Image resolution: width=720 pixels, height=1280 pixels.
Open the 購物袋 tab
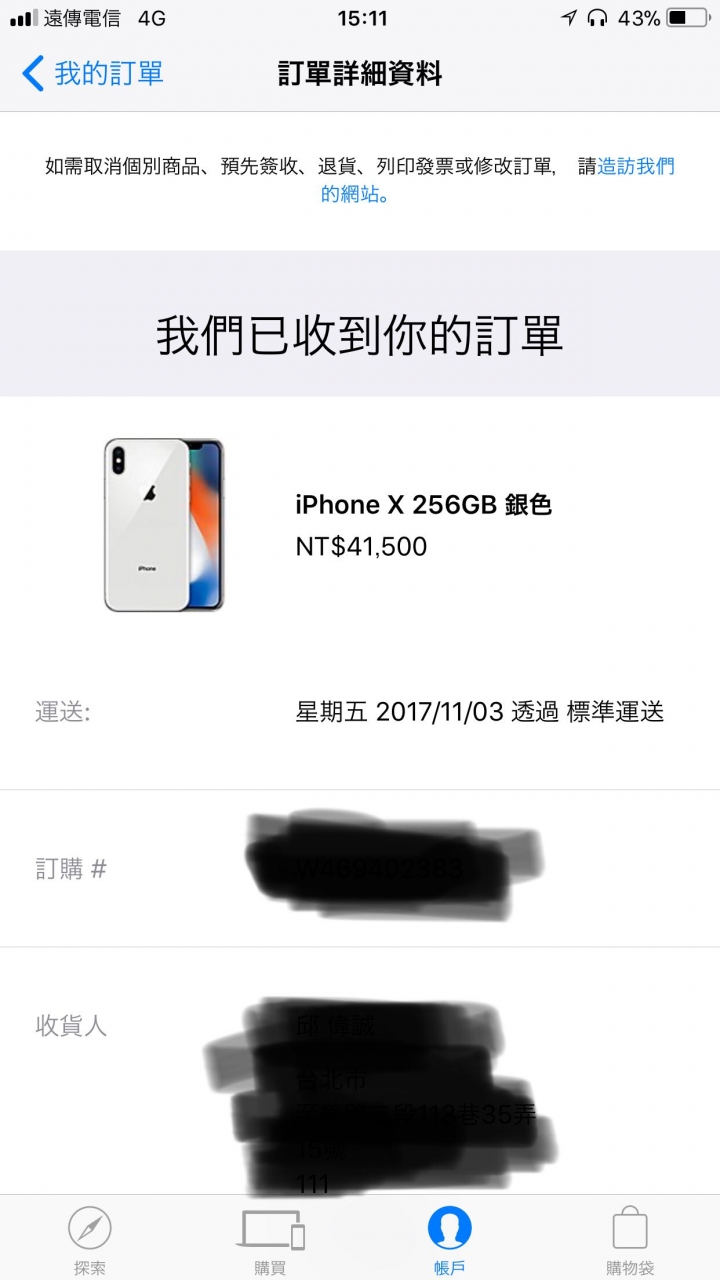pos(630,1238)
